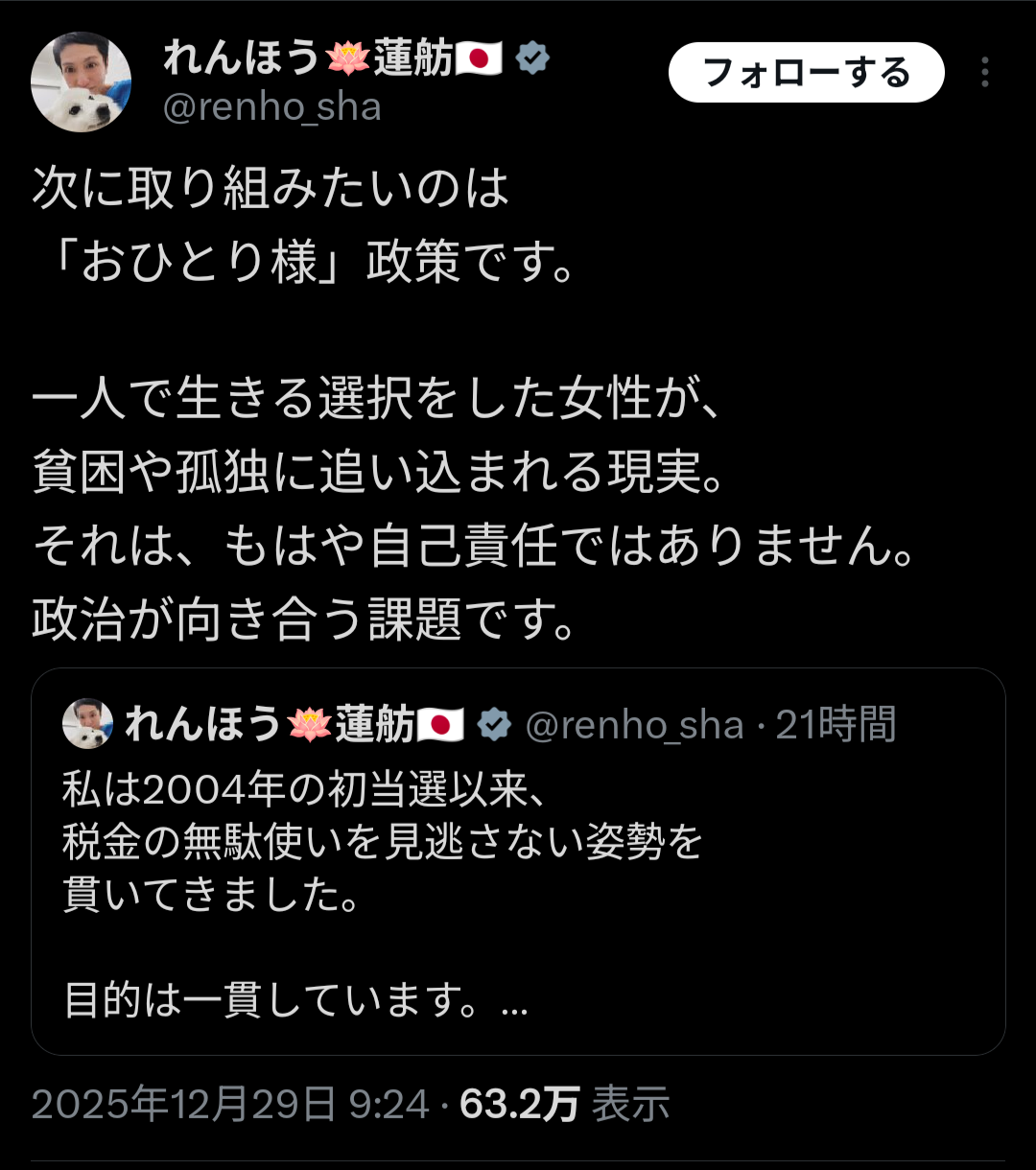The image size is (1036, 1170).
Task: Open the three-dot overflow menu
Action: (x=984, y=73)
